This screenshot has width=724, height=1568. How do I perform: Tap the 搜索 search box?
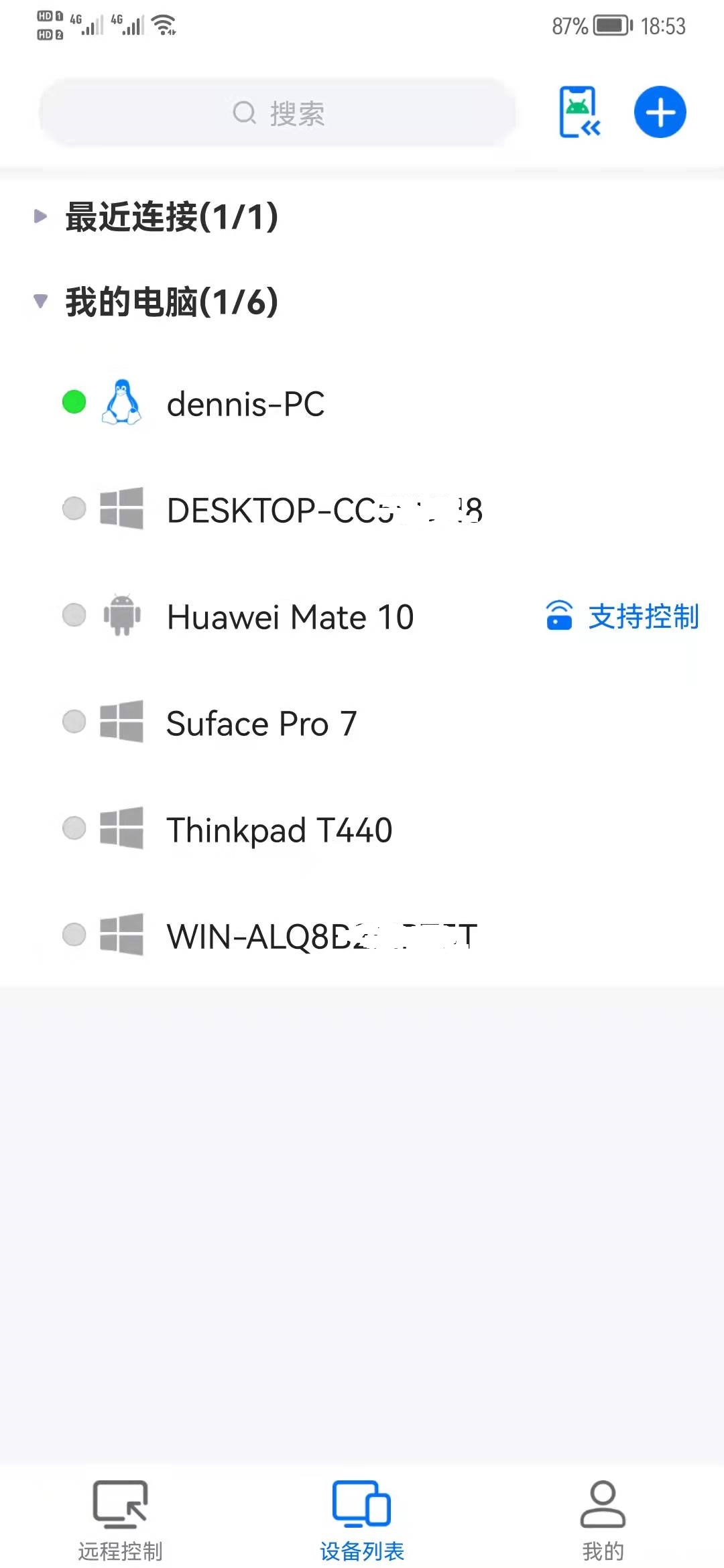coord(278,113)
